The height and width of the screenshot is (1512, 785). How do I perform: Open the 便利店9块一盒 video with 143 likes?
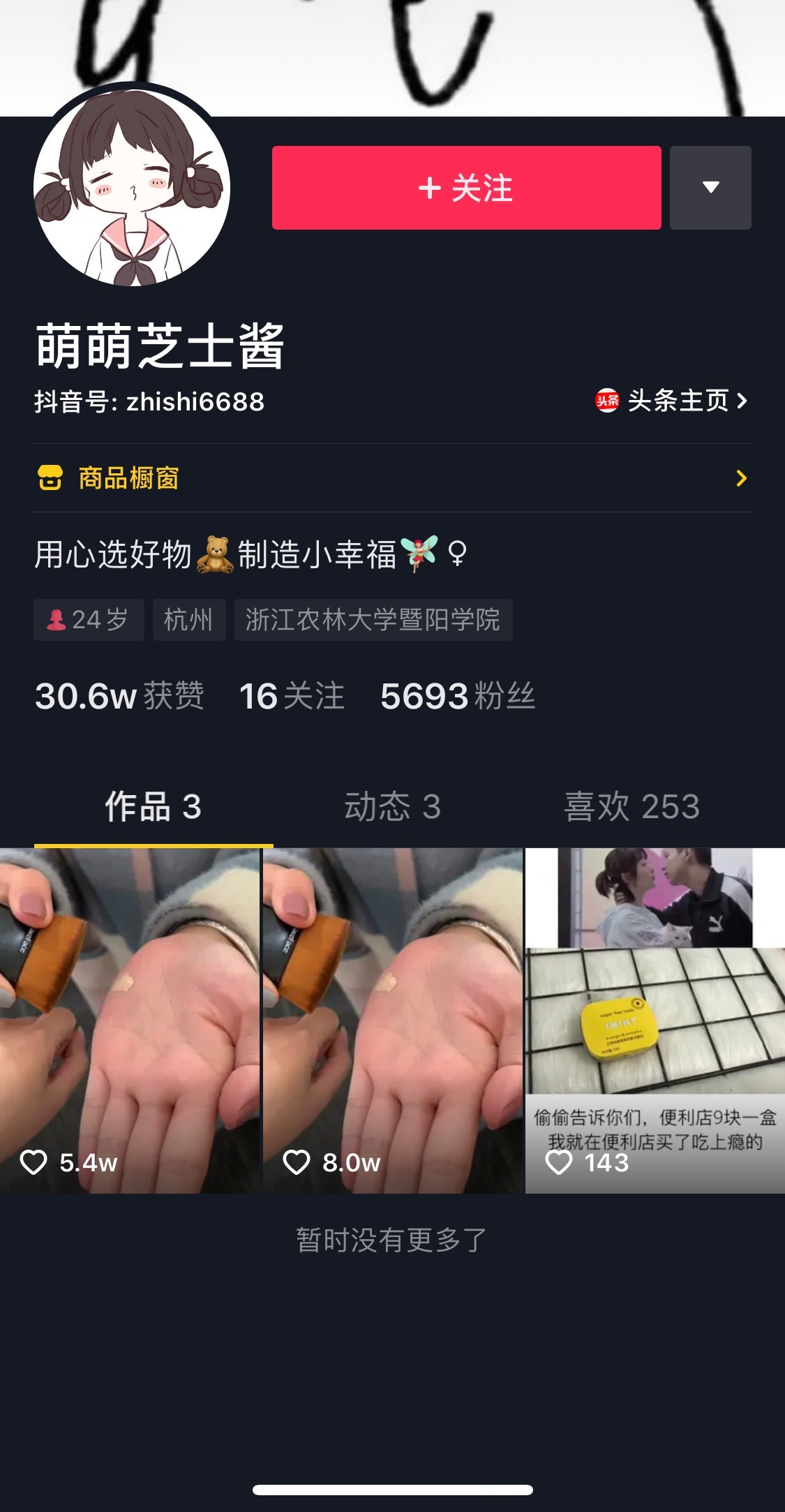(655, 1019)
